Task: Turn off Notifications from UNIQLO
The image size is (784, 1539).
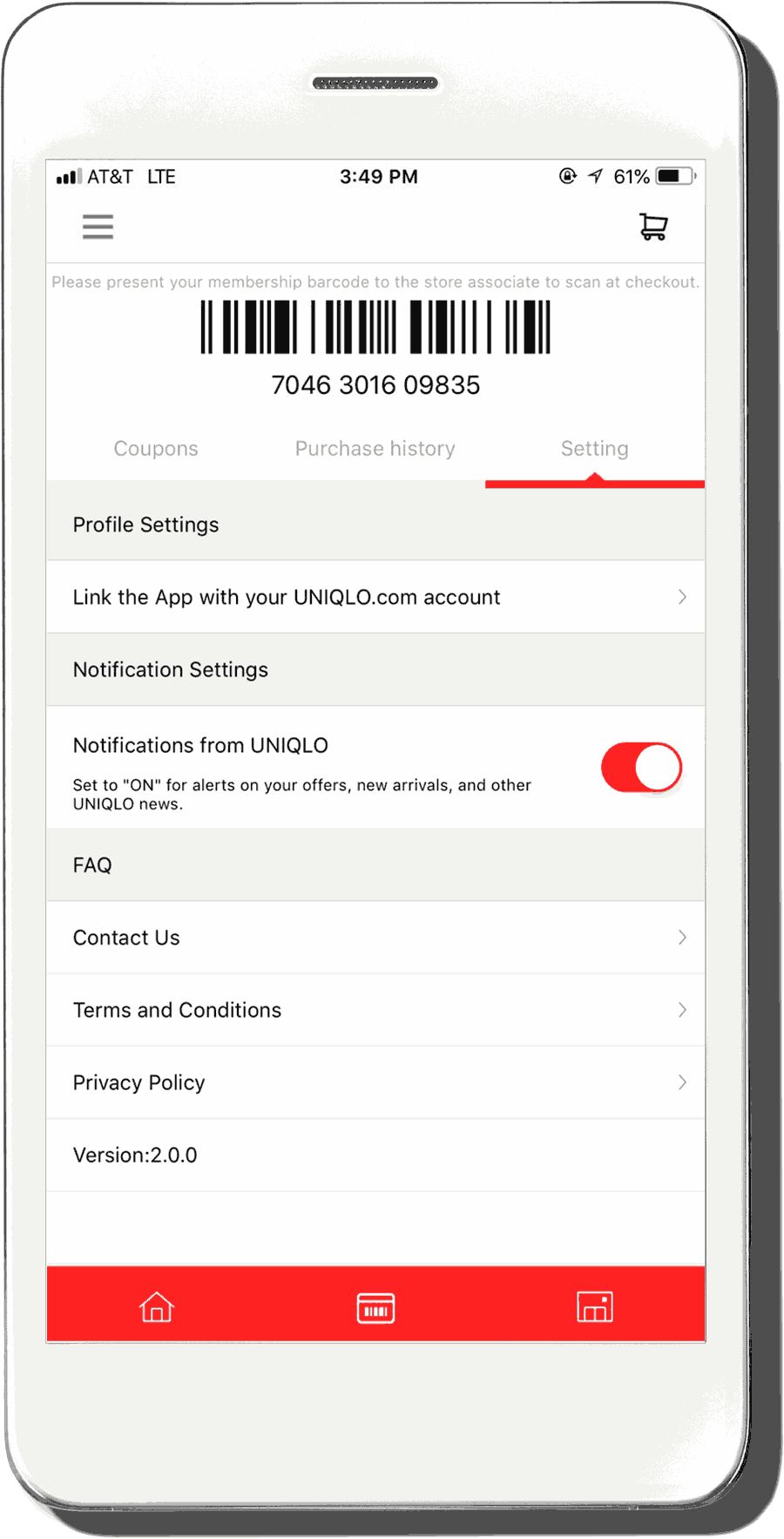Action: 641,768
